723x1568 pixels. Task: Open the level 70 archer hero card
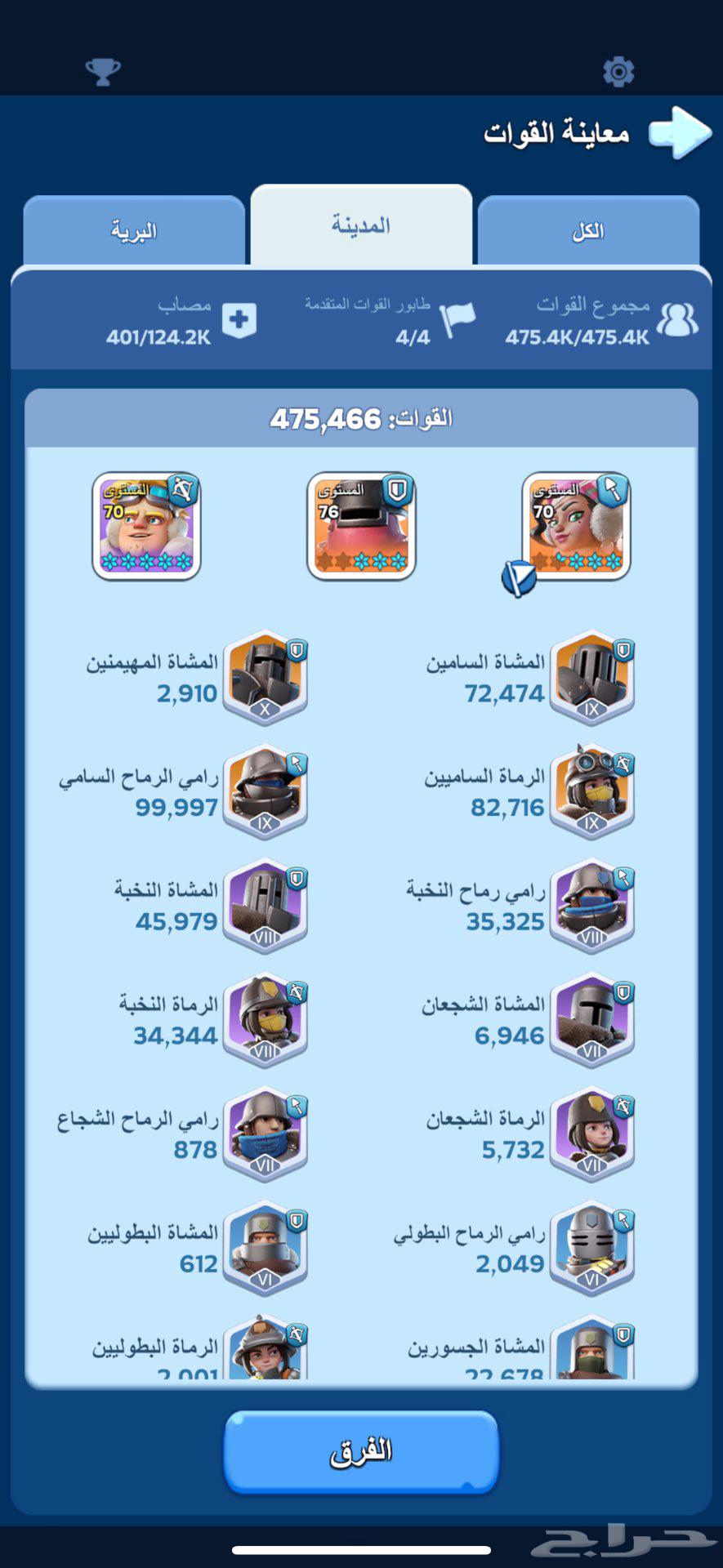[x=147, y=526]
